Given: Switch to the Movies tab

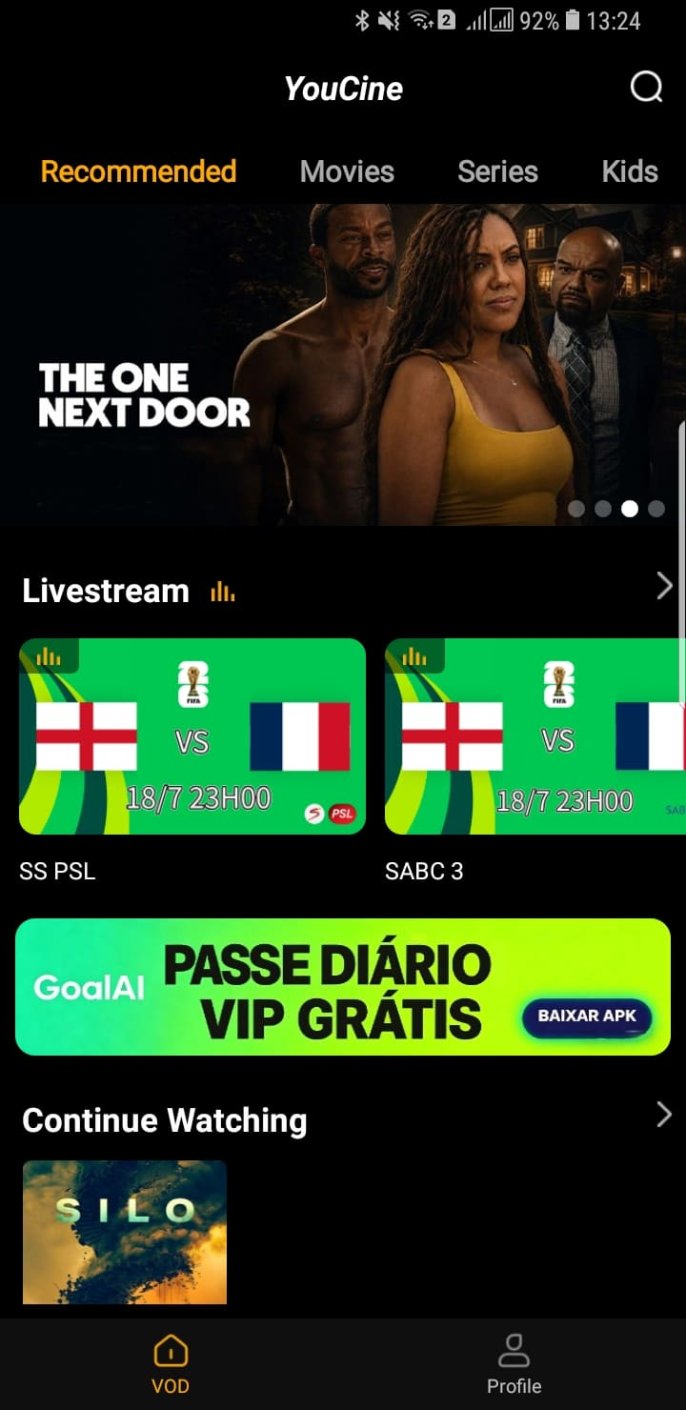Looking at the screenshot, I should (x=347, y=171).
